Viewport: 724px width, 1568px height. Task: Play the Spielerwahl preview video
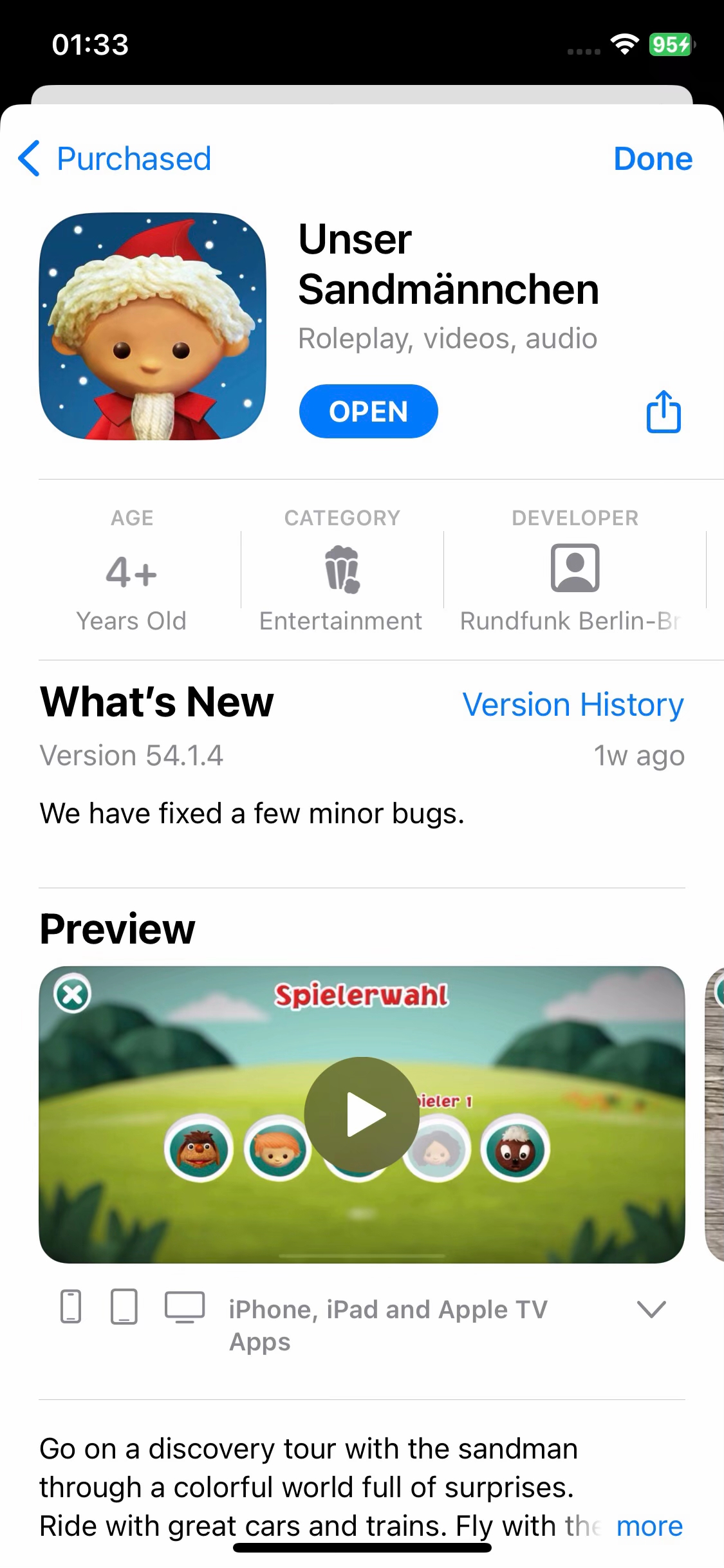362,1114
